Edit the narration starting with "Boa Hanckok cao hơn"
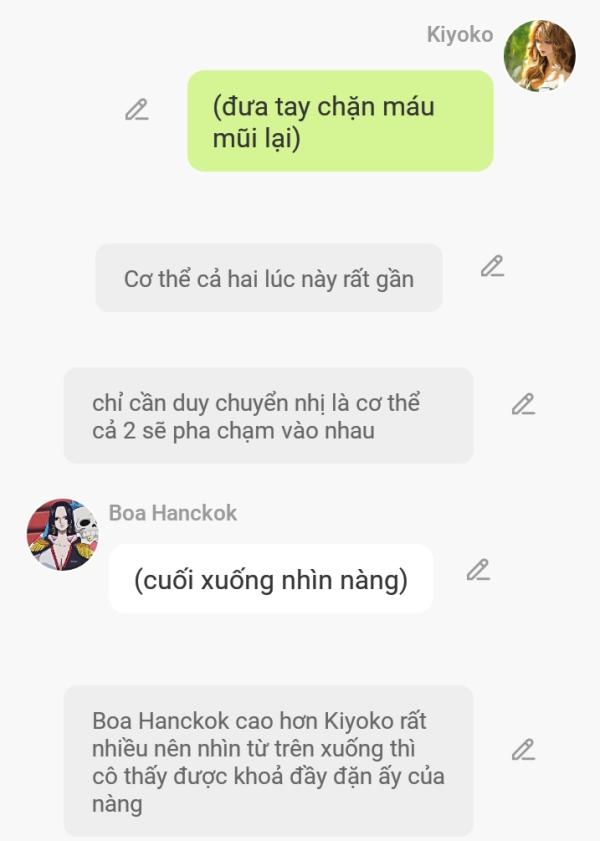The image size is (600, 841). click(523, 750)
